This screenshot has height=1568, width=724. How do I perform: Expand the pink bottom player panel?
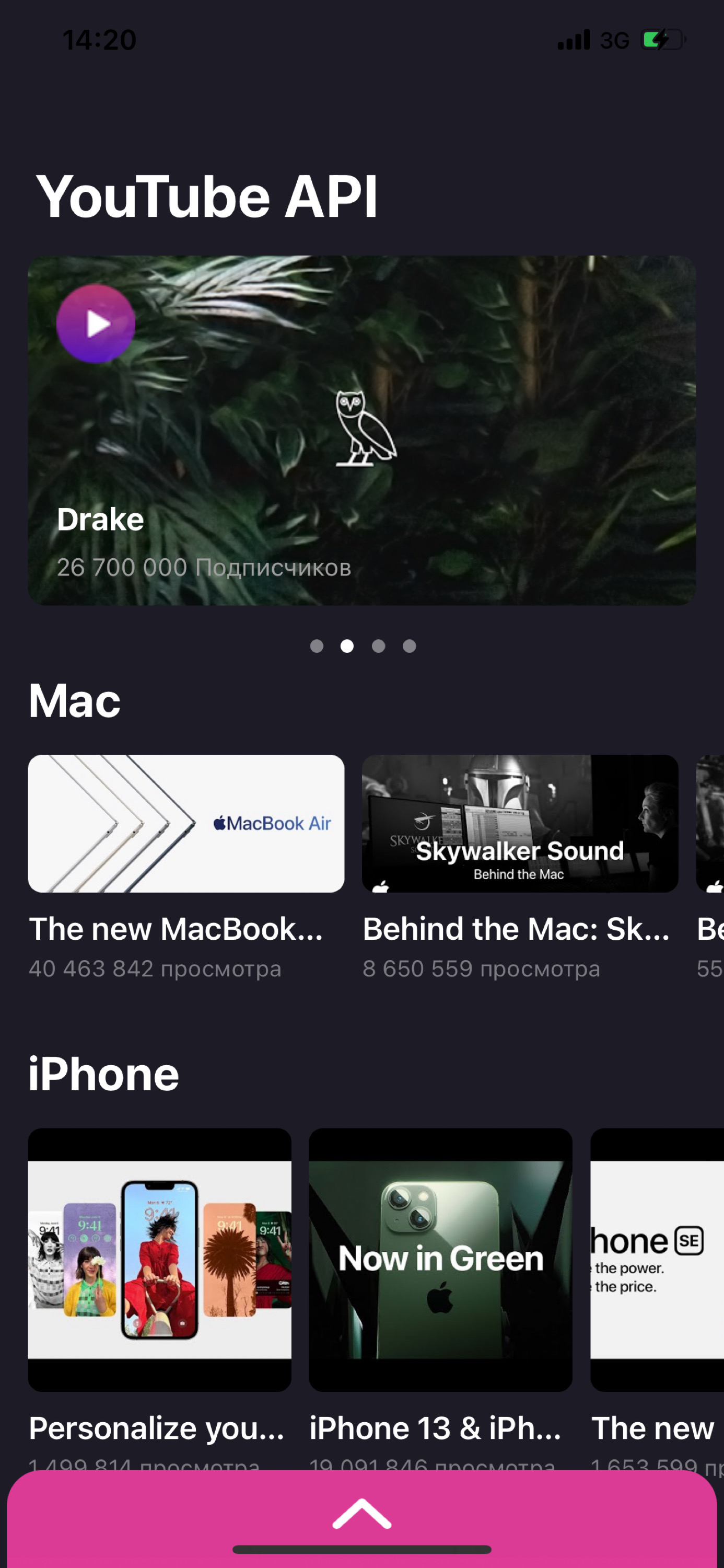362,1514
